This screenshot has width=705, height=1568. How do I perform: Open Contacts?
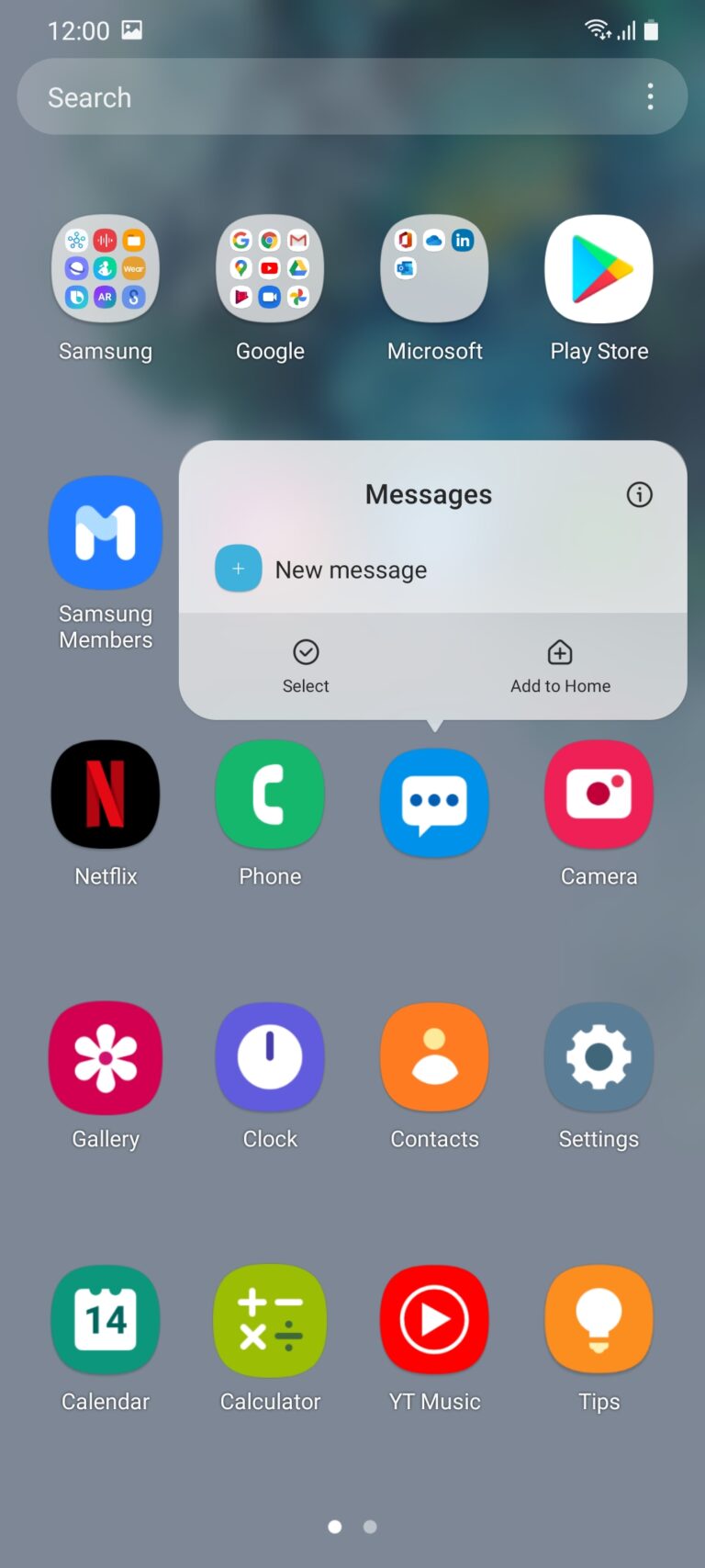pyautogui.click(x=434, y=1057)
